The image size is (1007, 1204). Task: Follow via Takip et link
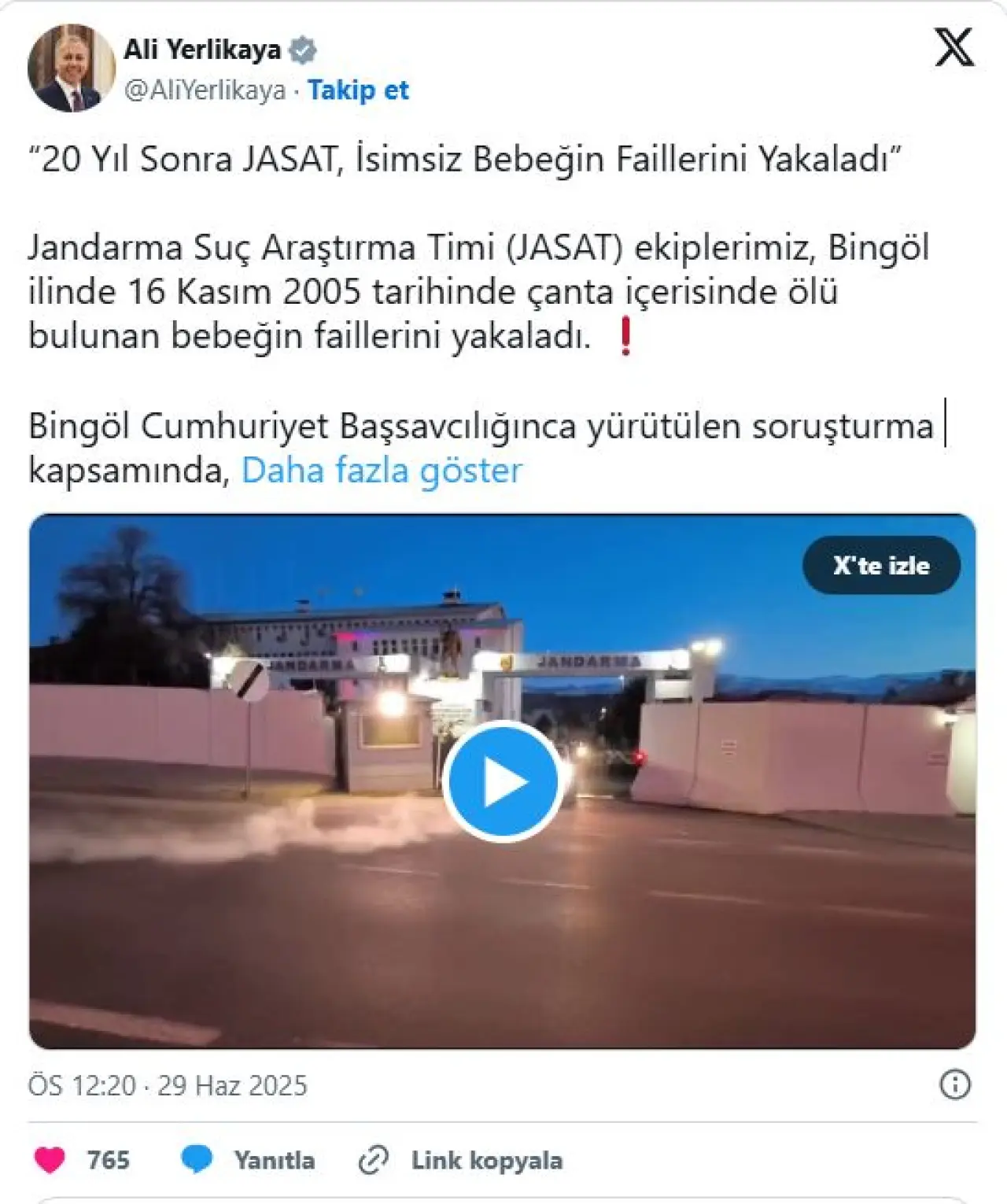[358, 90]
